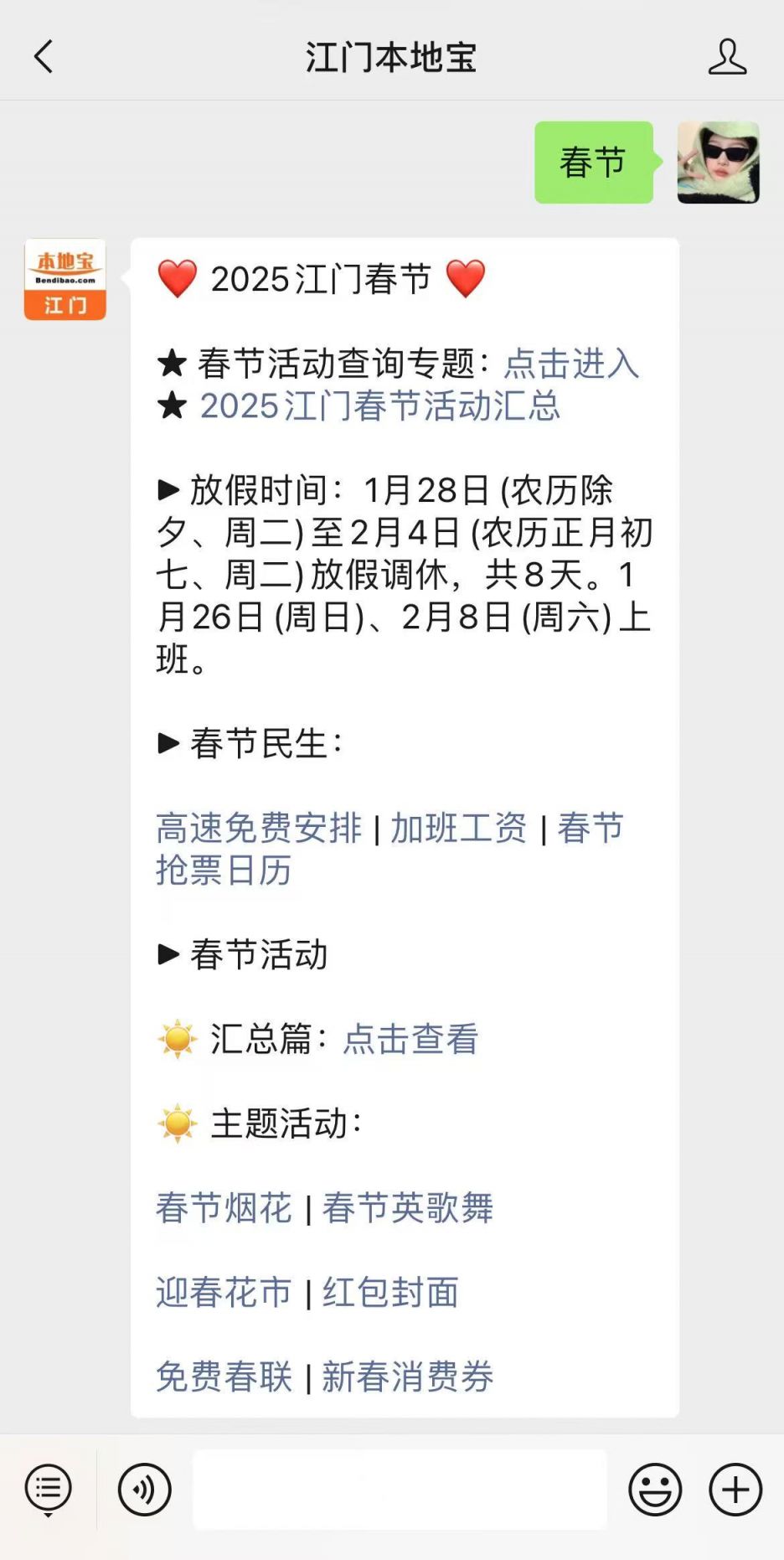Screen dimensions: 784x1560
Task: Open the 春节抢票日历 link
Action: 224,870
